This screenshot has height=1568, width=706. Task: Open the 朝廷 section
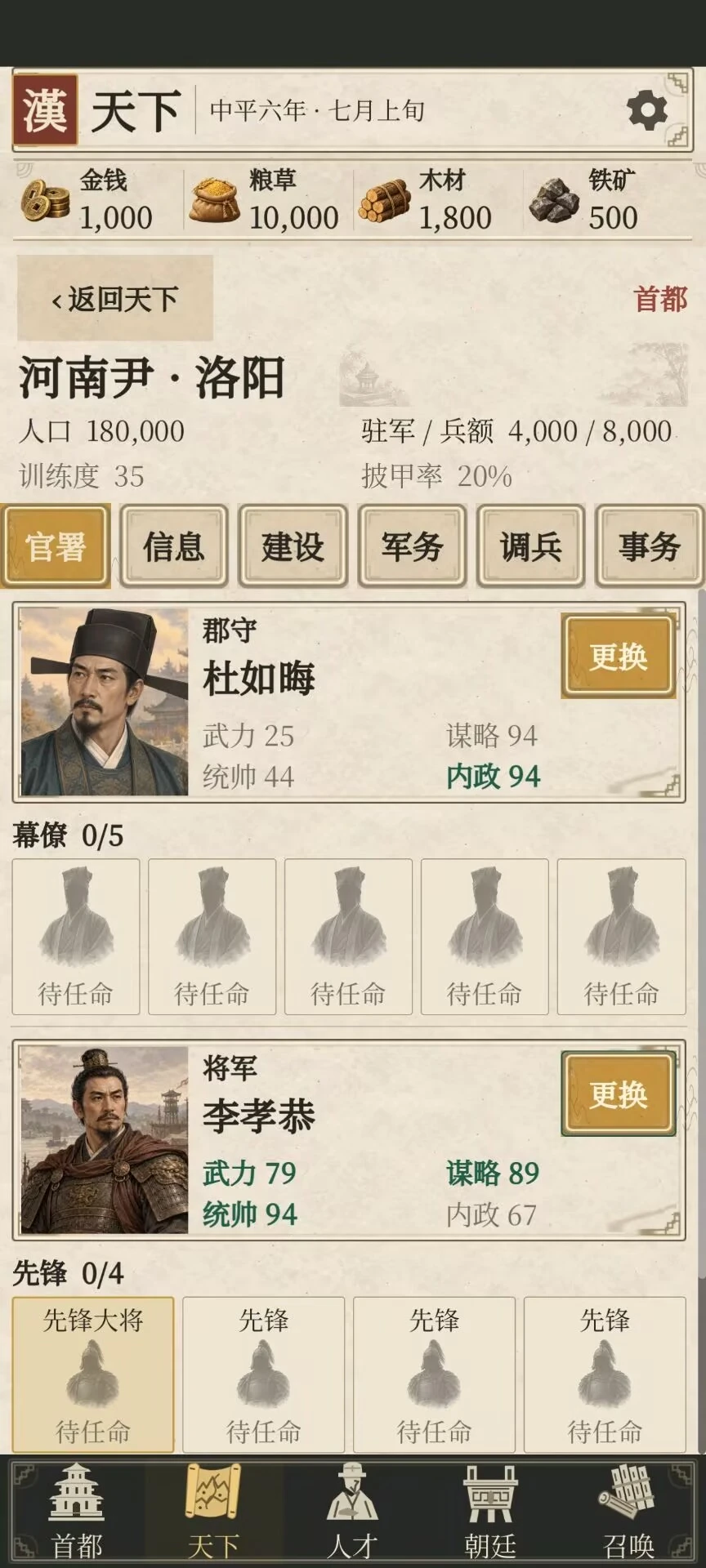tap(490, 1511)
